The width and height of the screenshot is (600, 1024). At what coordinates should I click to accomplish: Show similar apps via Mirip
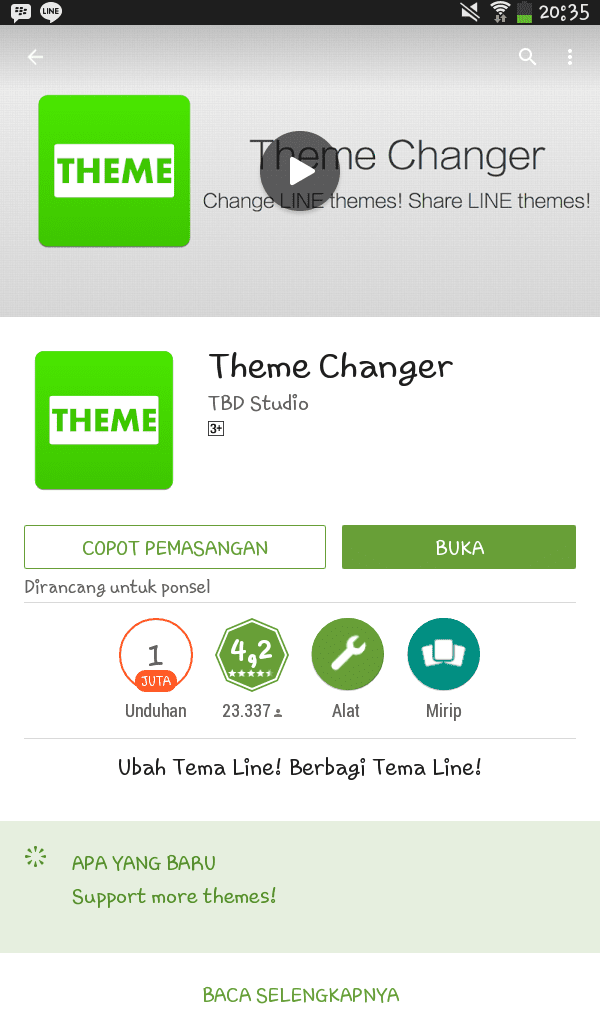coord(443,655)
